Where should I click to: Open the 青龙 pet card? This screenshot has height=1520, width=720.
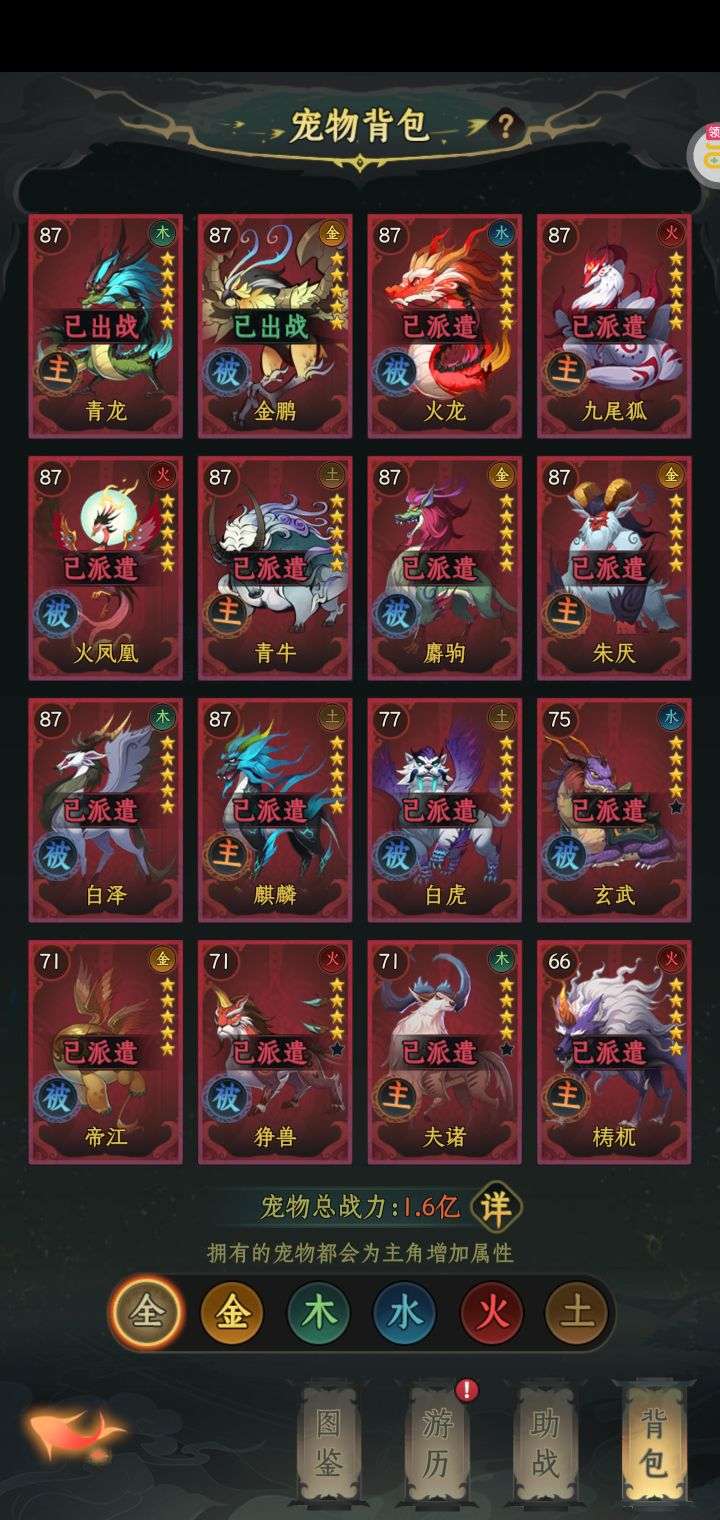[106, 326]
